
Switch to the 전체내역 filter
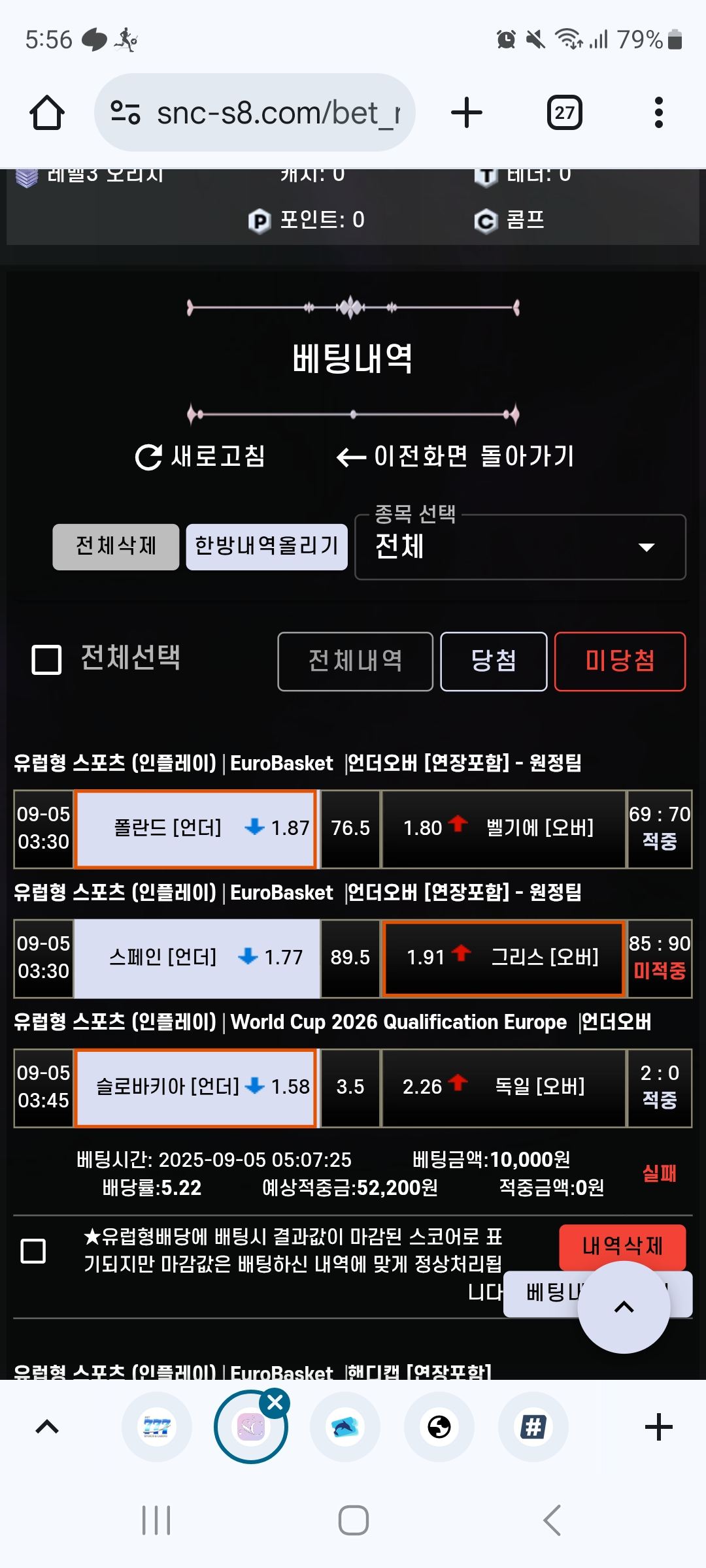tap(355, 661)
